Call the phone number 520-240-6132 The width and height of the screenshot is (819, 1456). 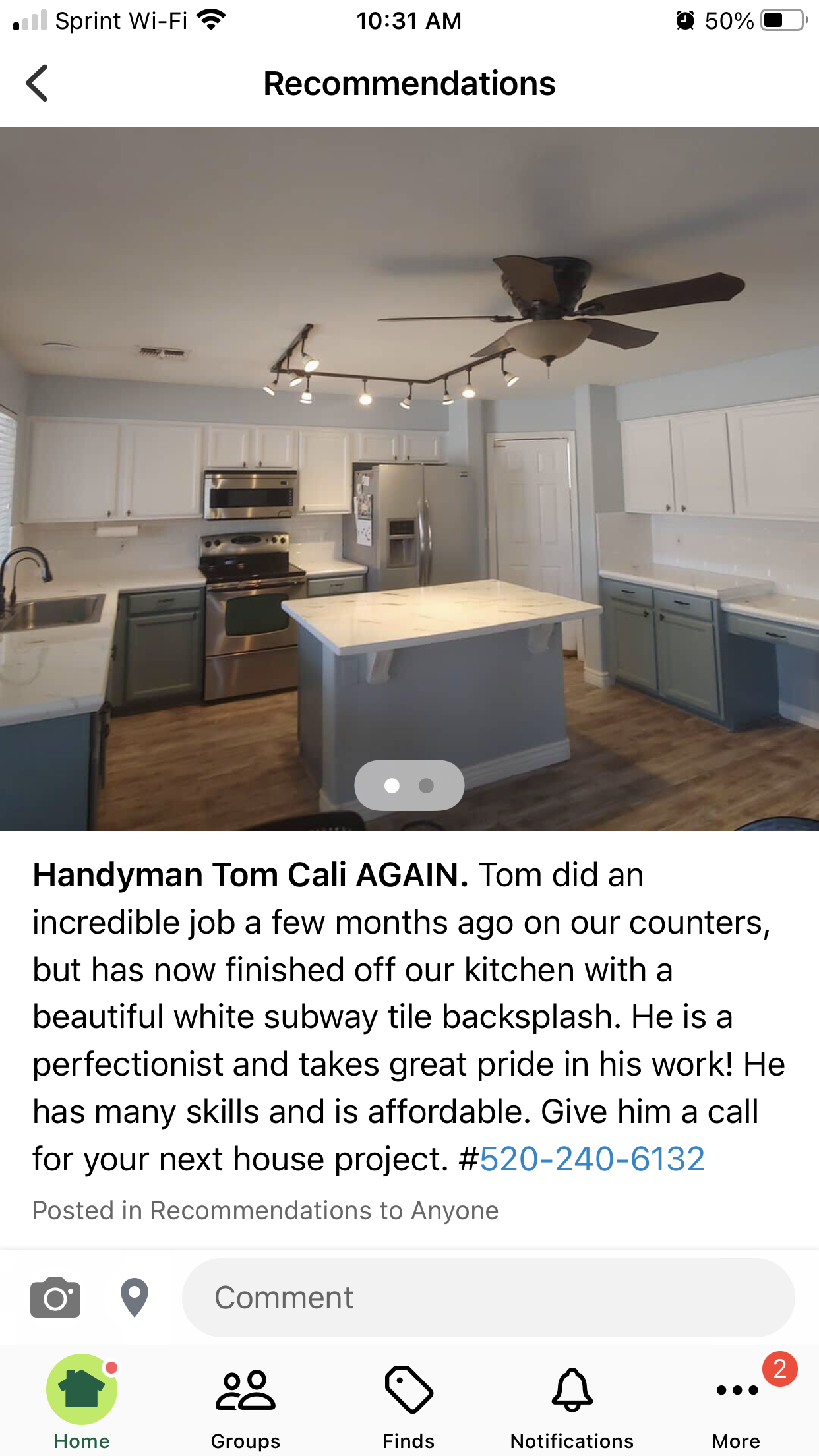click(592, 1159)
